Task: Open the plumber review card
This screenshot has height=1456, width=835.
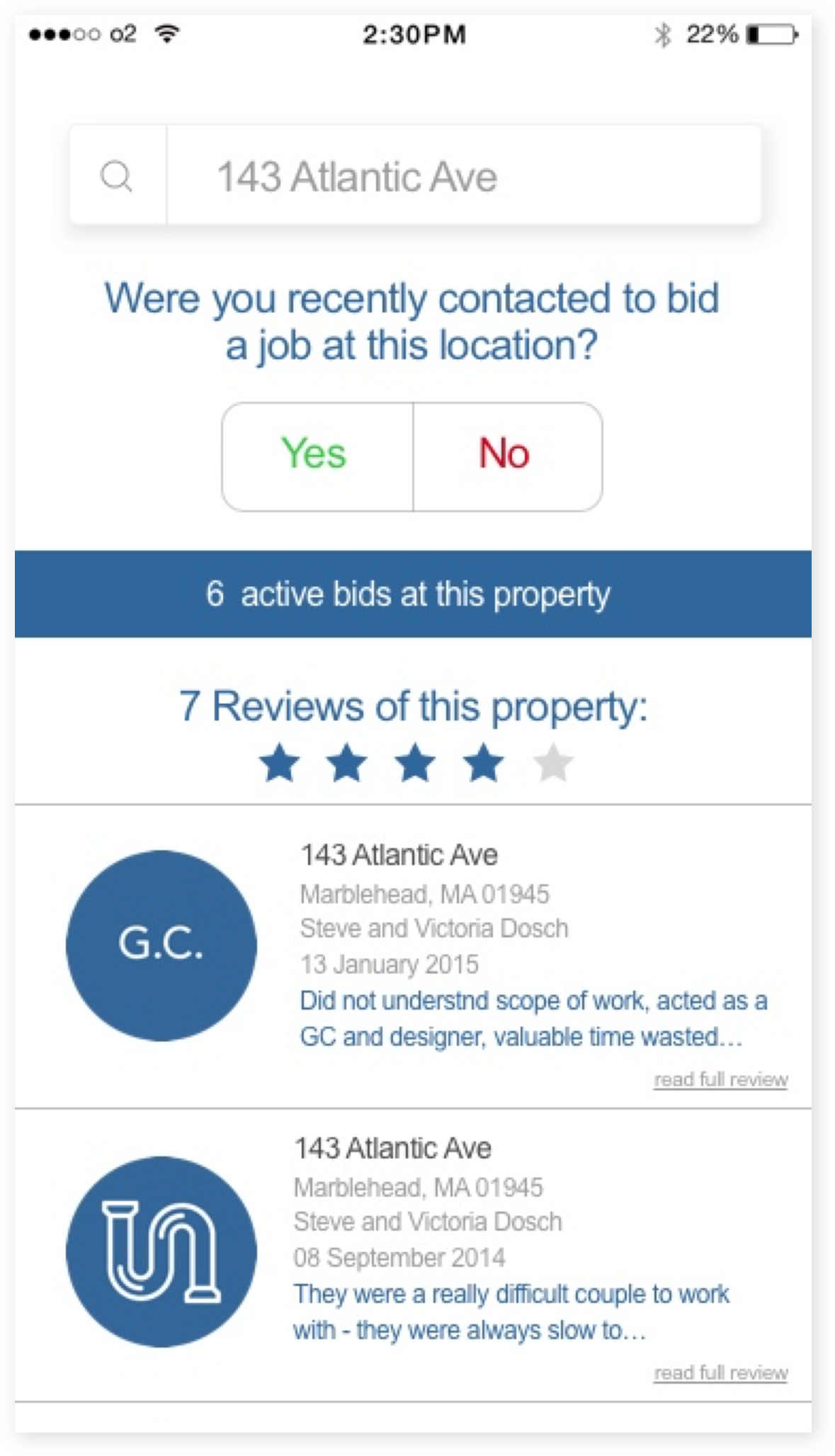Action: [x=413, y=1255]
